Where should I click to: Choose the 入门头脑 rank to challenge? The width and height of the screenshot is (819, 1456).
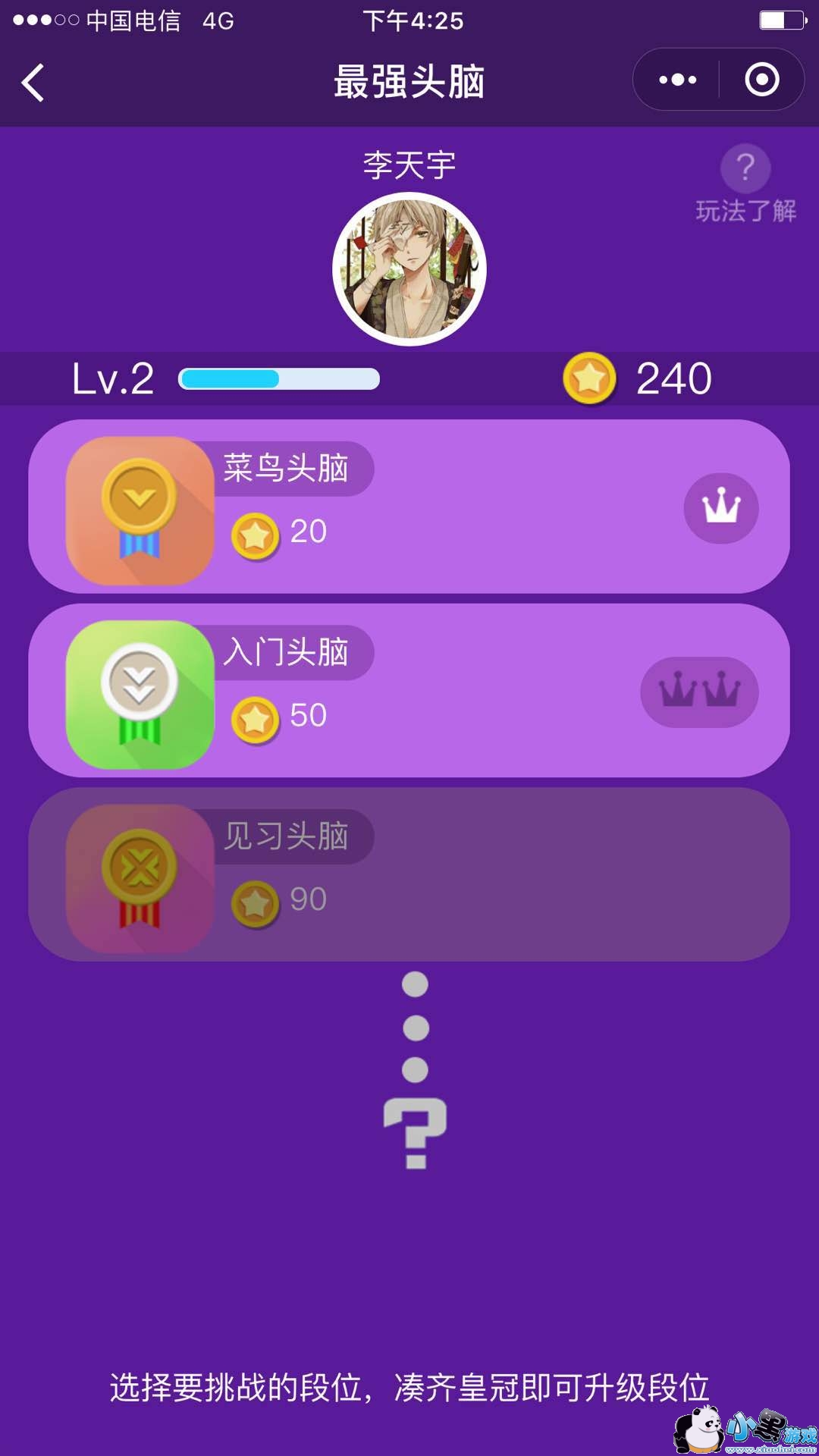pyautogui.click(x=409, y=691)
